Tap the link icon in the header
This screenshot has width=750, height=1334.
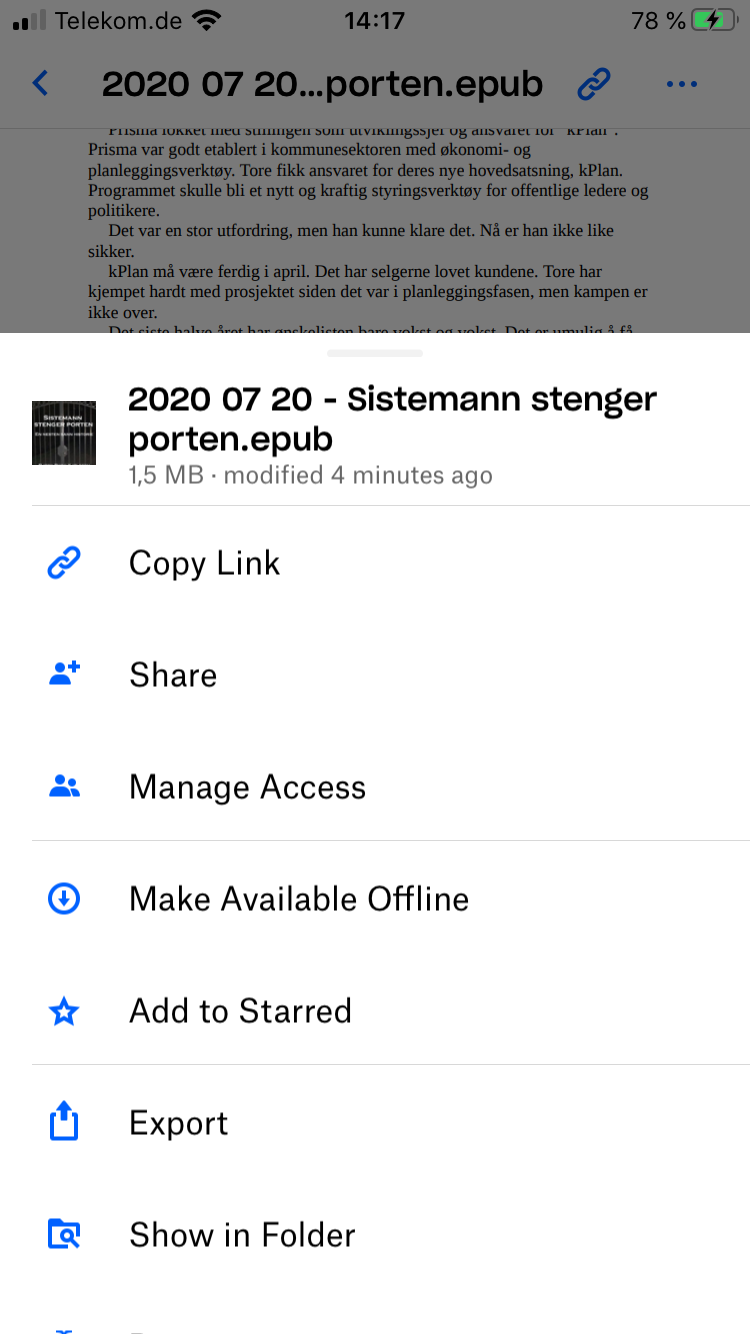click(x=594, y=84)
